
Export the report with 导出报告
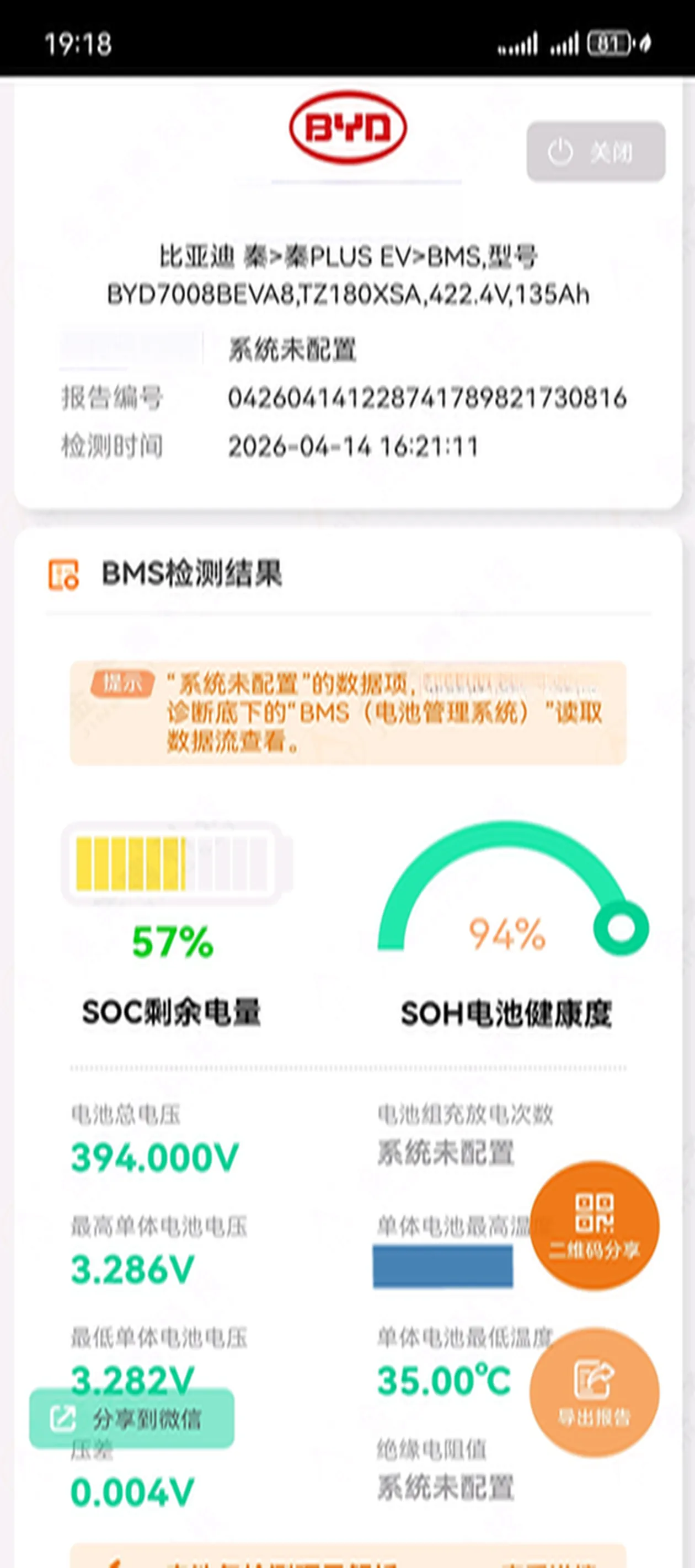(x=594, y=1392)
